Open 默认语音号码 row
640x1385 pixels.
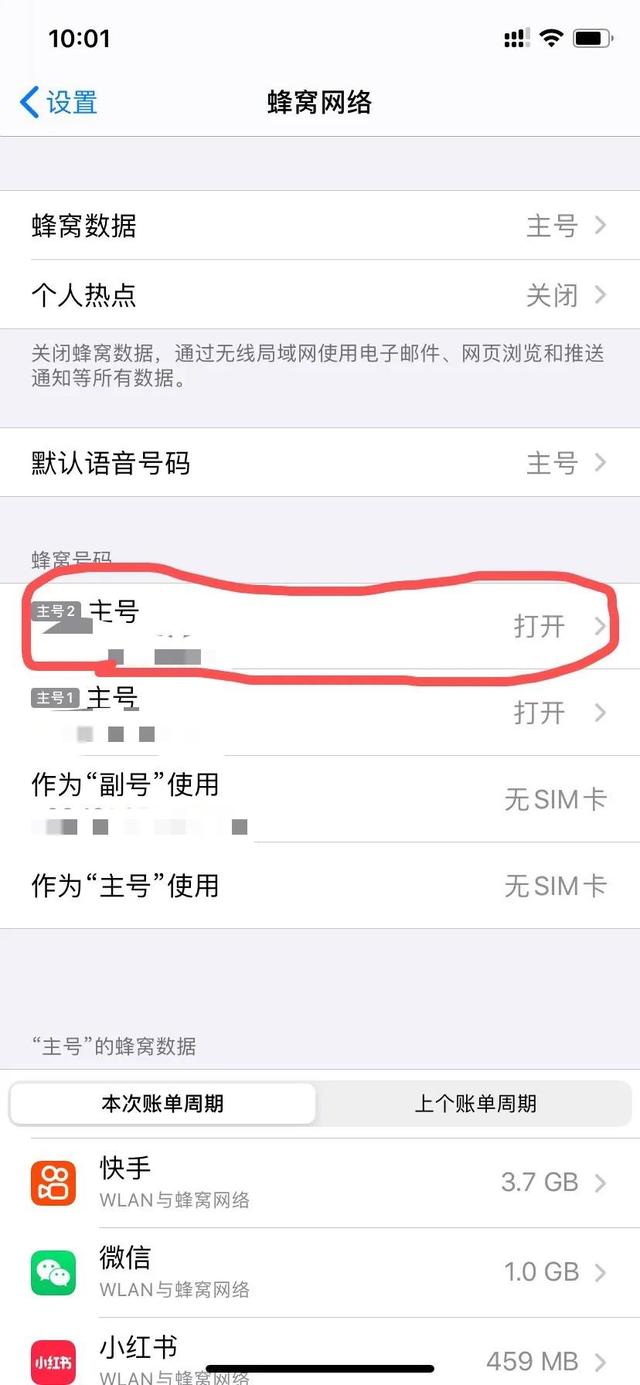(x=320, y=463)
